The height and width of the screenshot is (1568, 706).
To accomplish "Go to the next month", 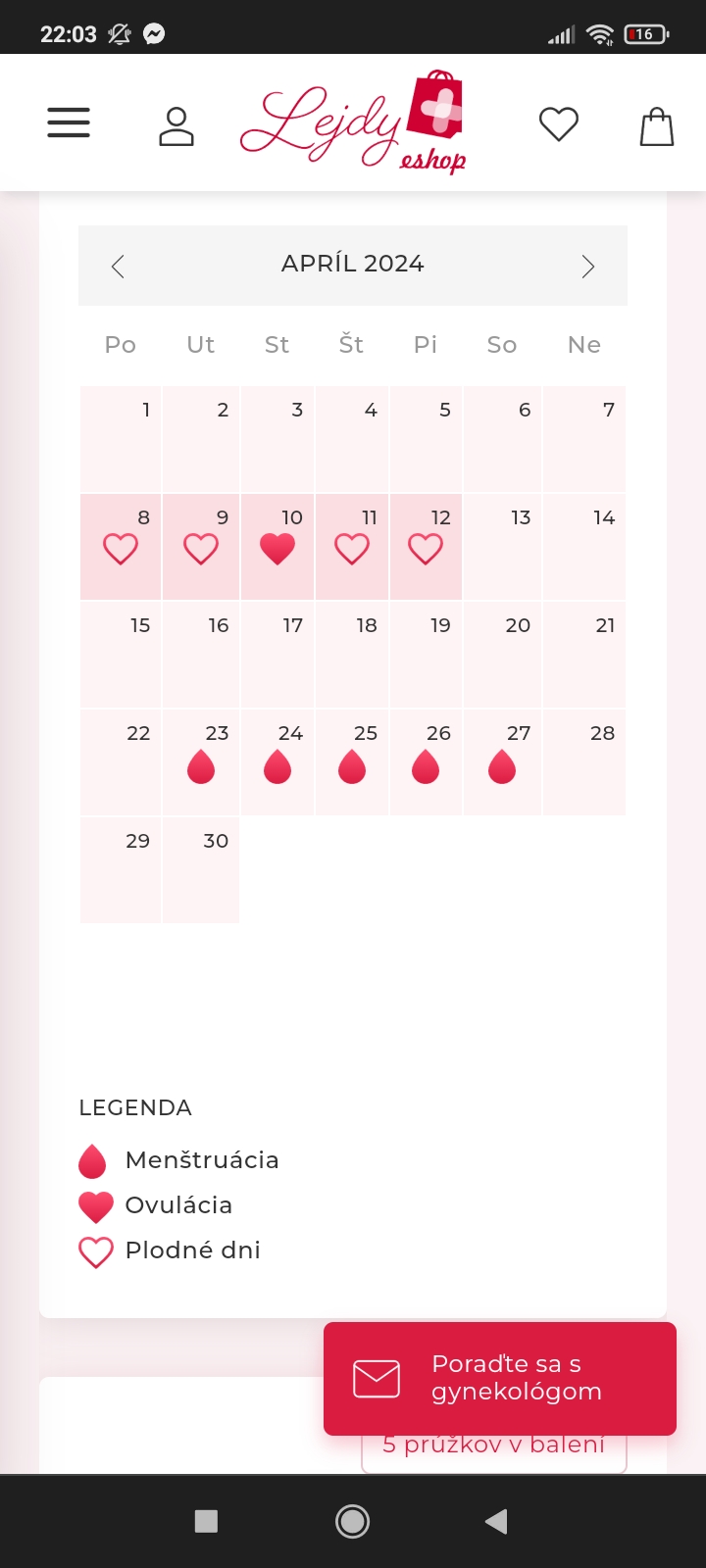I will (588, 267).
